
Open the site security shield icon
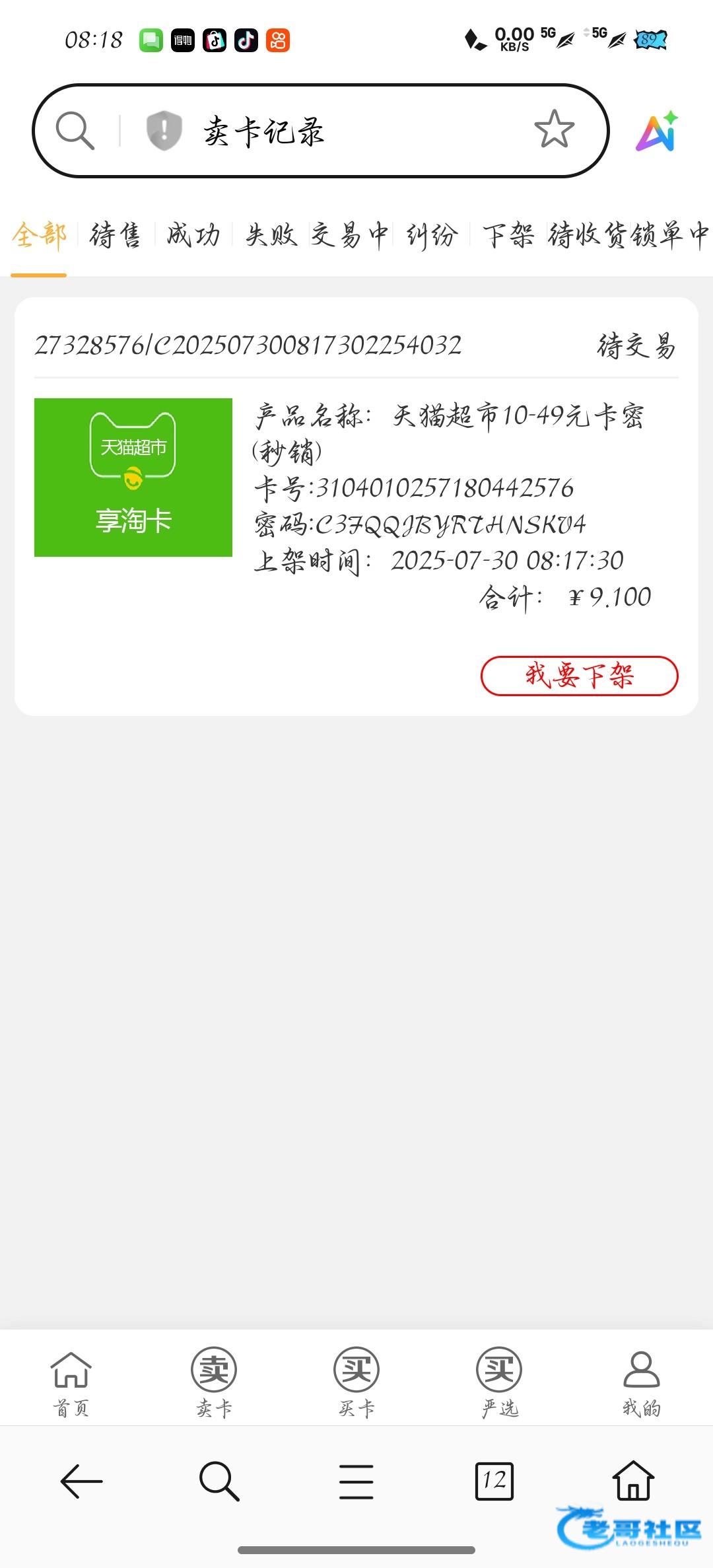point(164,130)
